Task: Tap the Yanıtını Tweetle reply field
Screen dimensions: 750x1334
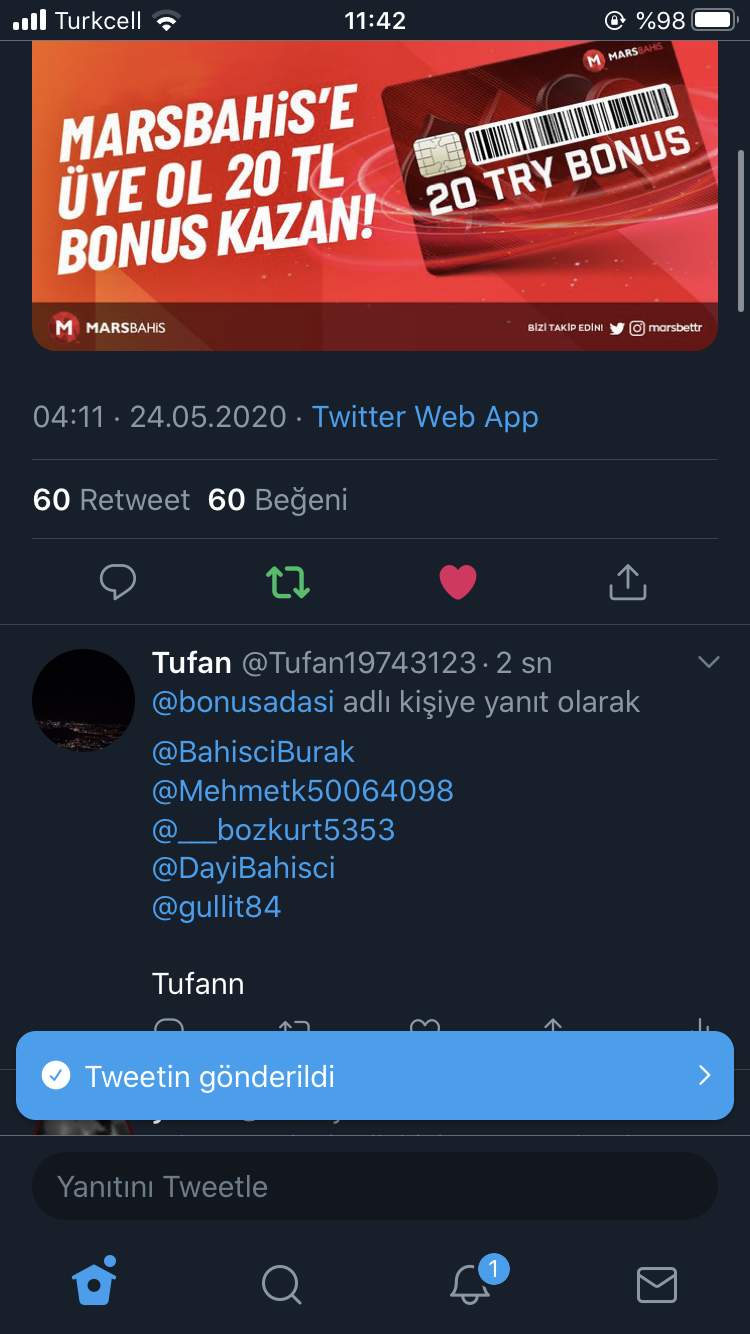Action: pyautogui.click(x=375, y=1187)
